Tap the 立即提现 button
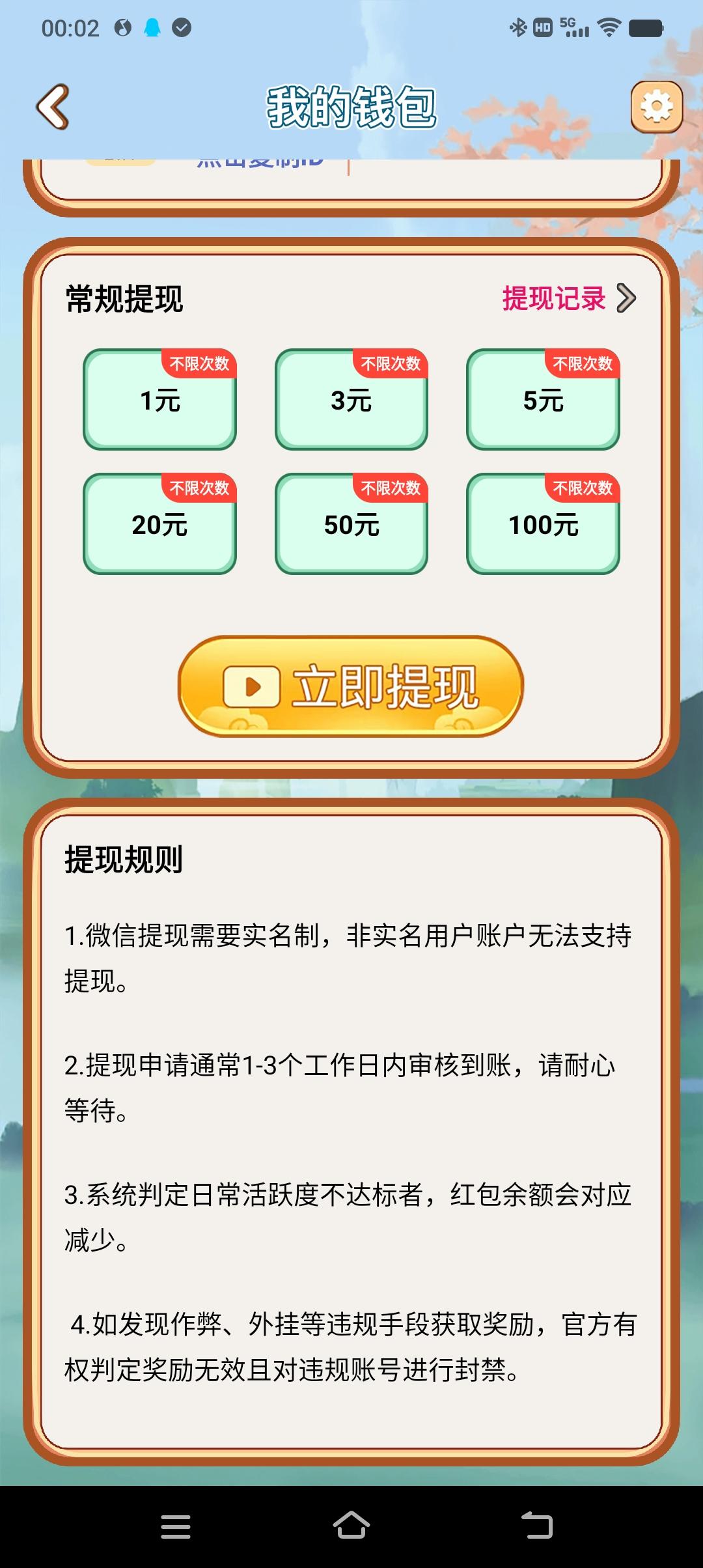 [351, 686]
